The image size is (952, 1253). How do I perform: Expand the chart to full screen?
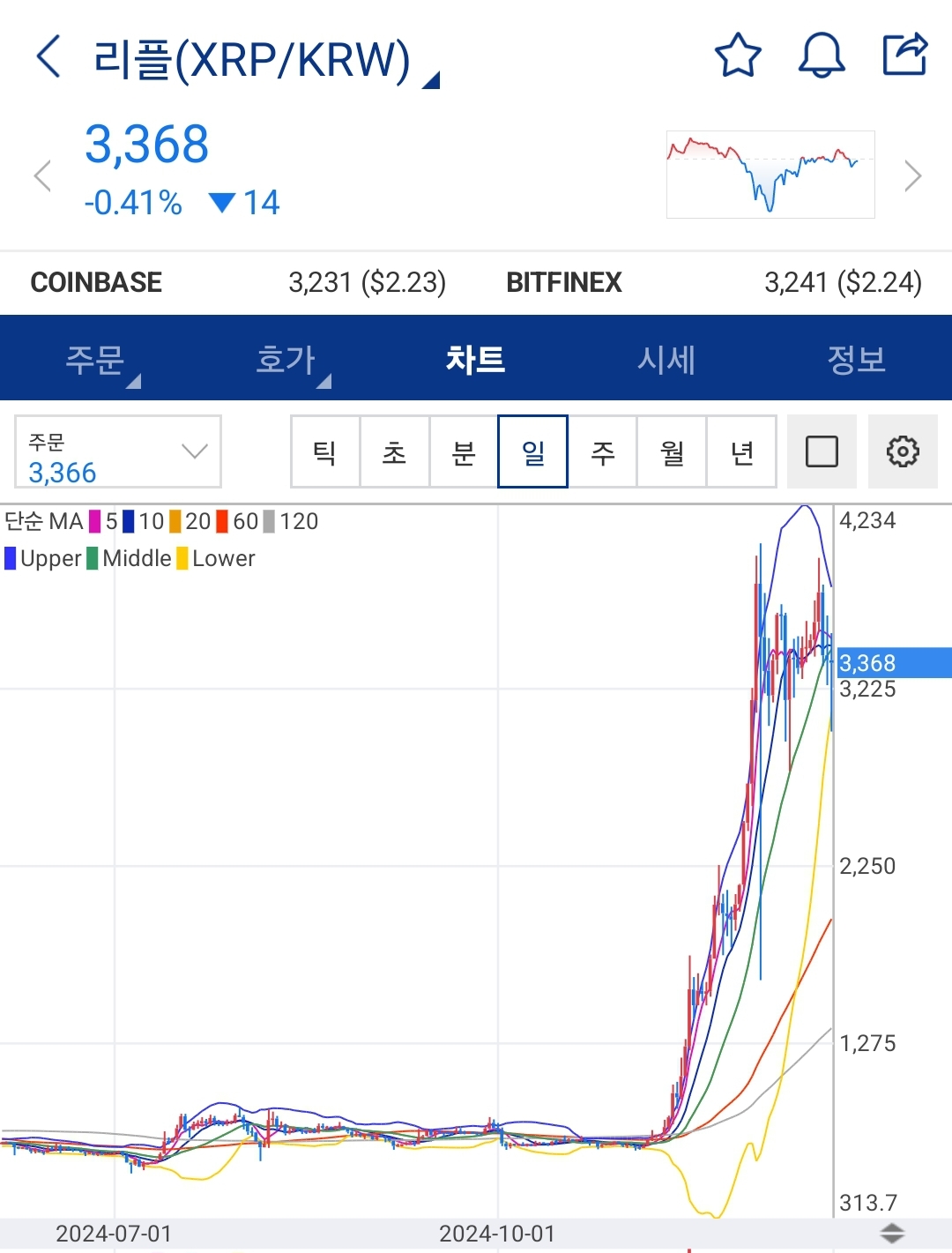tap(822, 451)
